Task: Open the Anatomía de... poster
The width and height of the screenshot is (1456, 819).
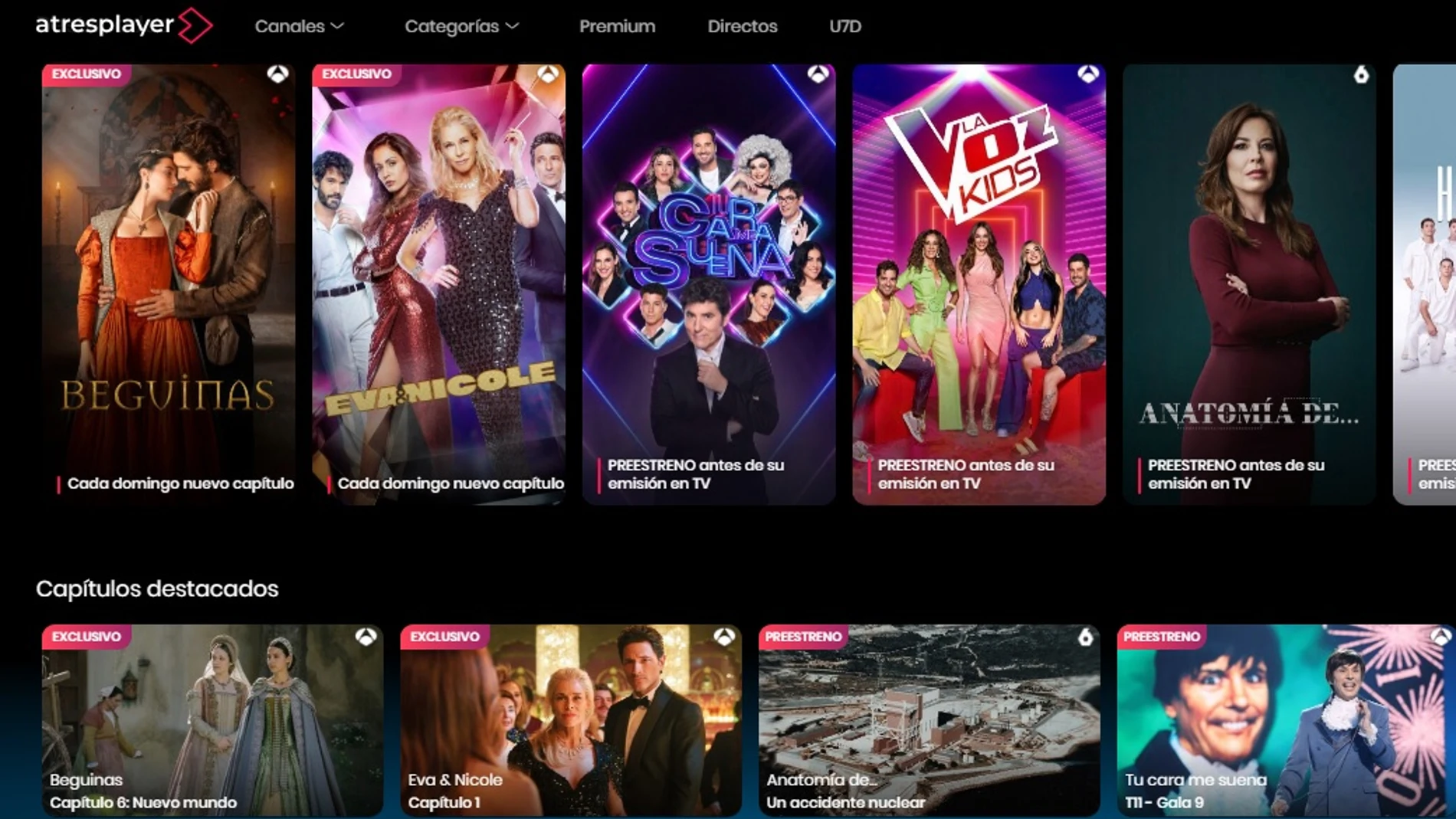Action: [1249, 283]
